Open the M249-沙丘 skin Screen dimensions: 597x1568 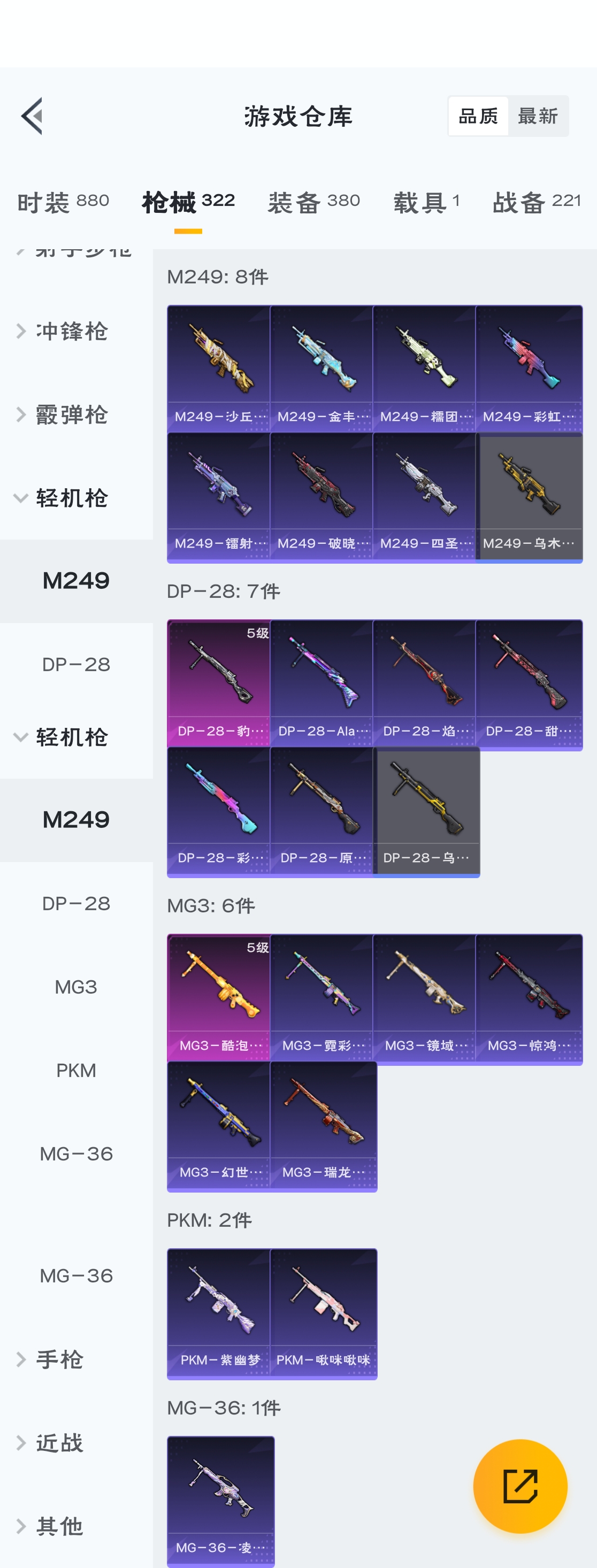coord(219,369)
